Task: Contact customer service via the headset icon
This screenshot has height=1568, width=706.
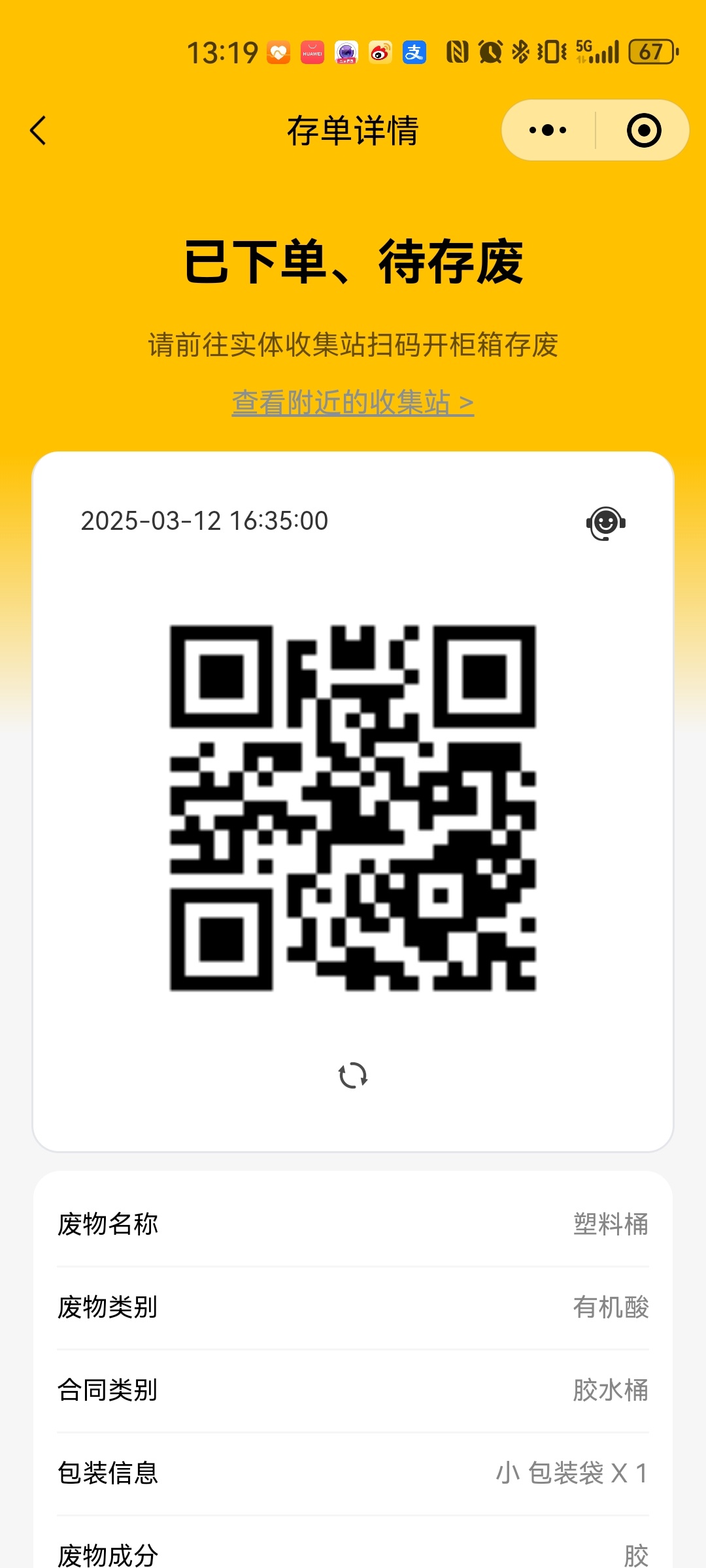Action: click(606, 523)
